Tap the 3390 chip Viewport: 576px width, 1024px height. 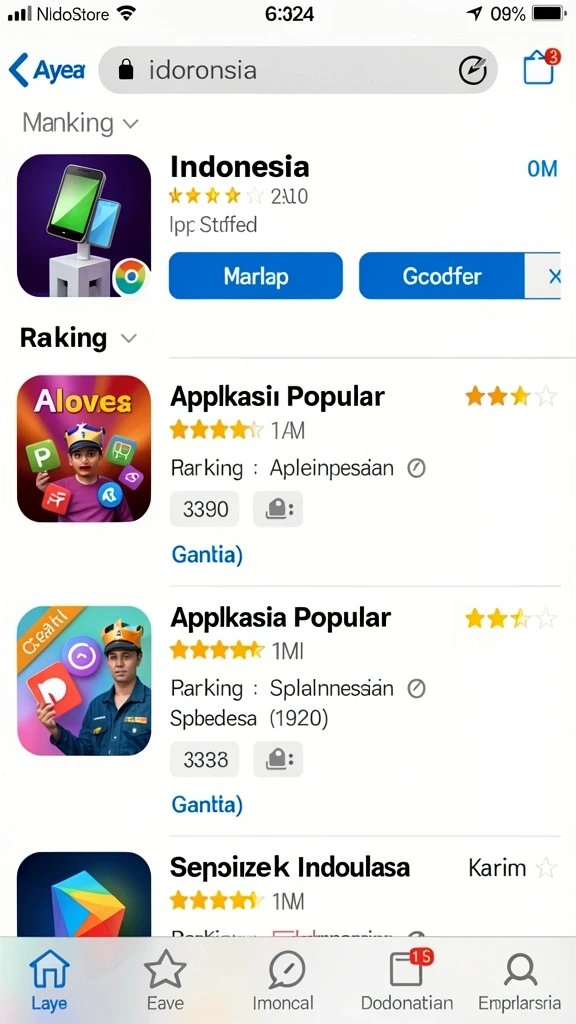(204, 509)
